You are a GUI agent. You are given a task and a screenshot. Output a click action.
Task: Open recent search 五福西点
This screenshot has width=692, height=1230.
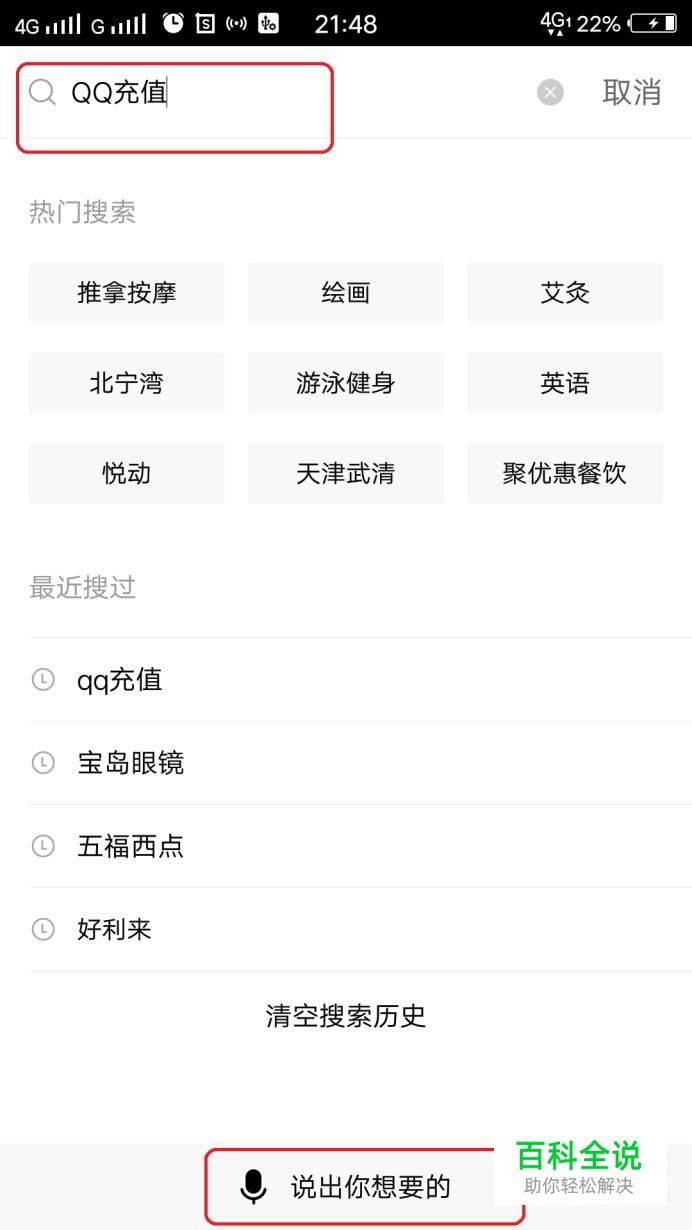(x=360, y=846)
